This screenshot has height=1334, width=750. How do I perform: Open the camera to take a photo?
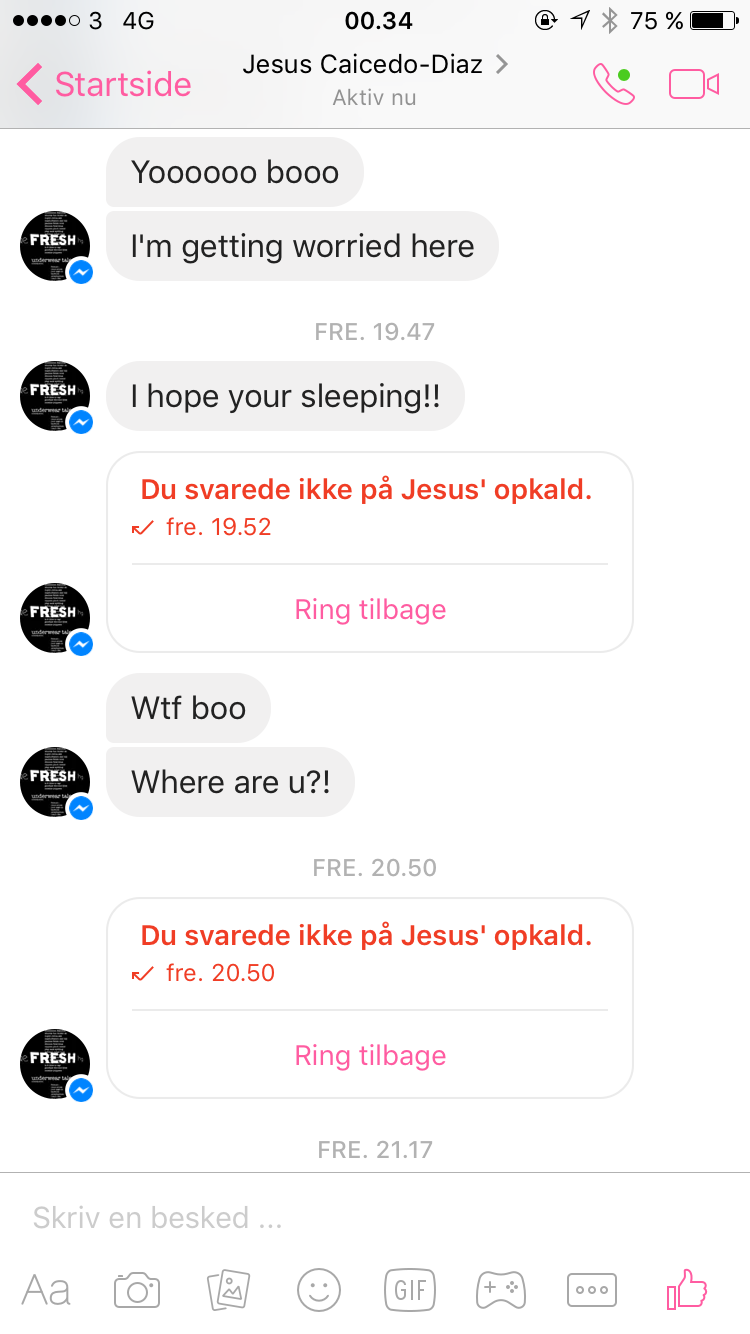coord(137,1290)
